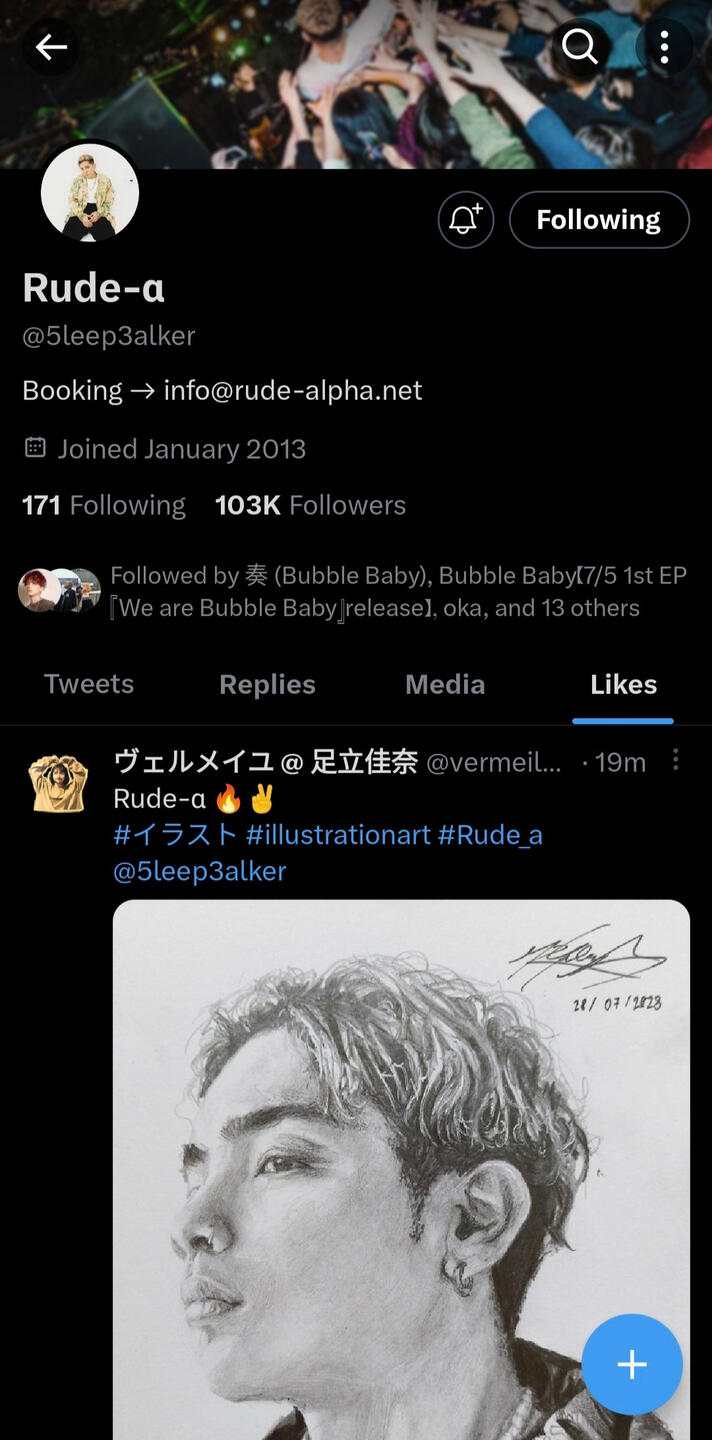Switch to the Replies tab
Viewport: 712px width, 1440px height.
tap(267, 684)
